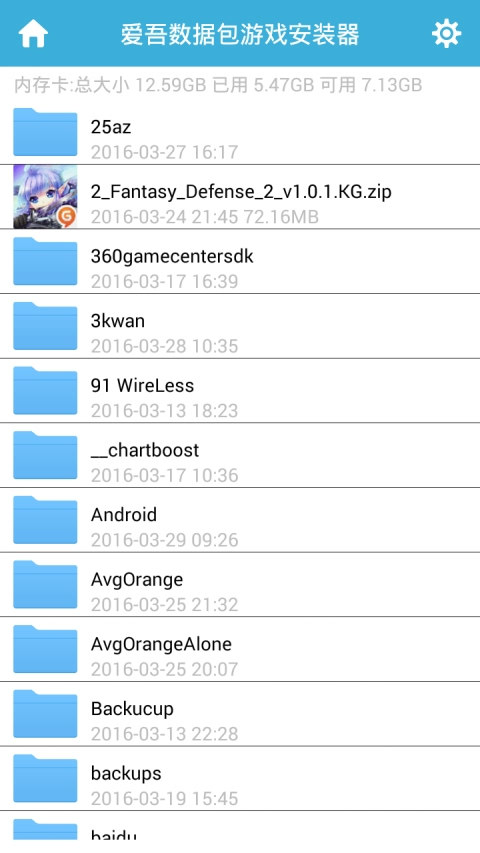
Task: Go to the home icon
Action: (x=33, y=34)
